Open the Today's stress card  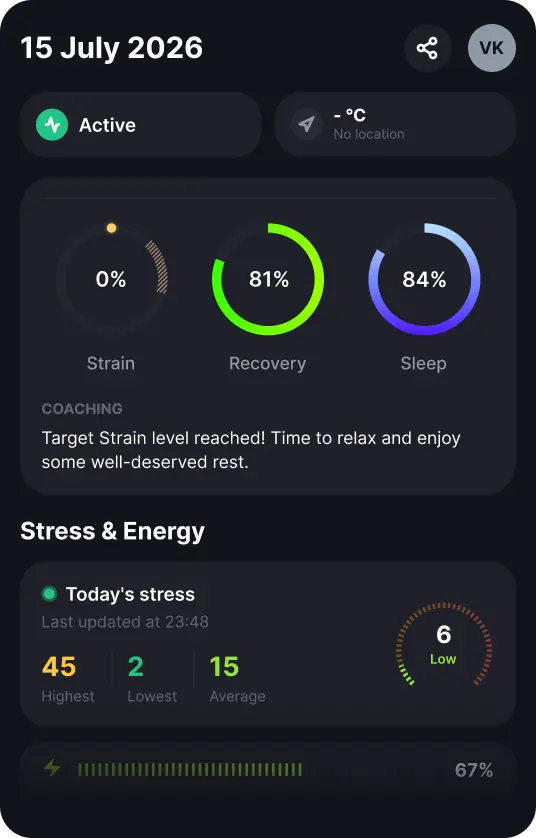268,644
